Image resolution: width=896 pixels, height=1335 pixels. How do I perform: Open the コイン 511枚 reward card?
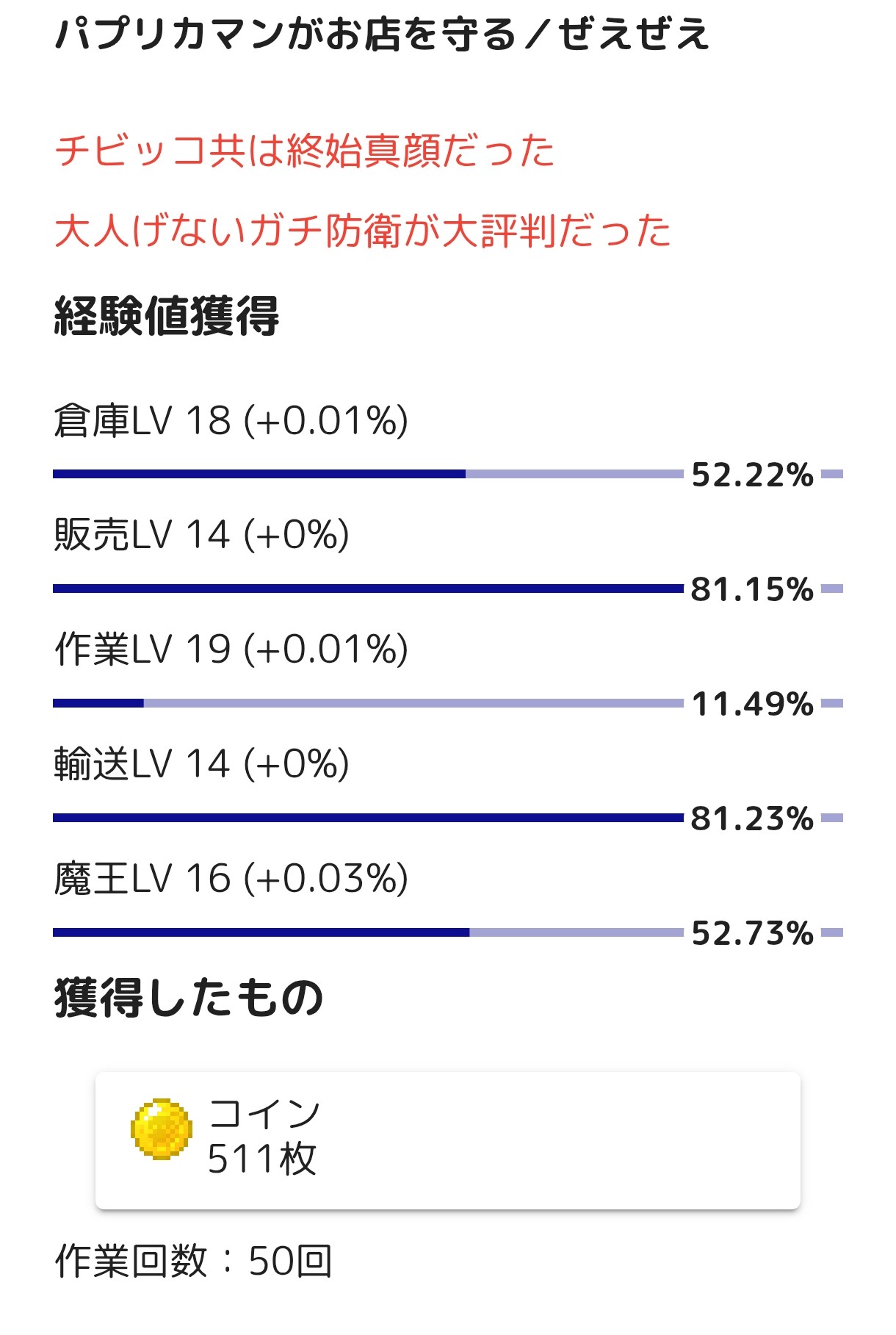tap(447, 1139)
